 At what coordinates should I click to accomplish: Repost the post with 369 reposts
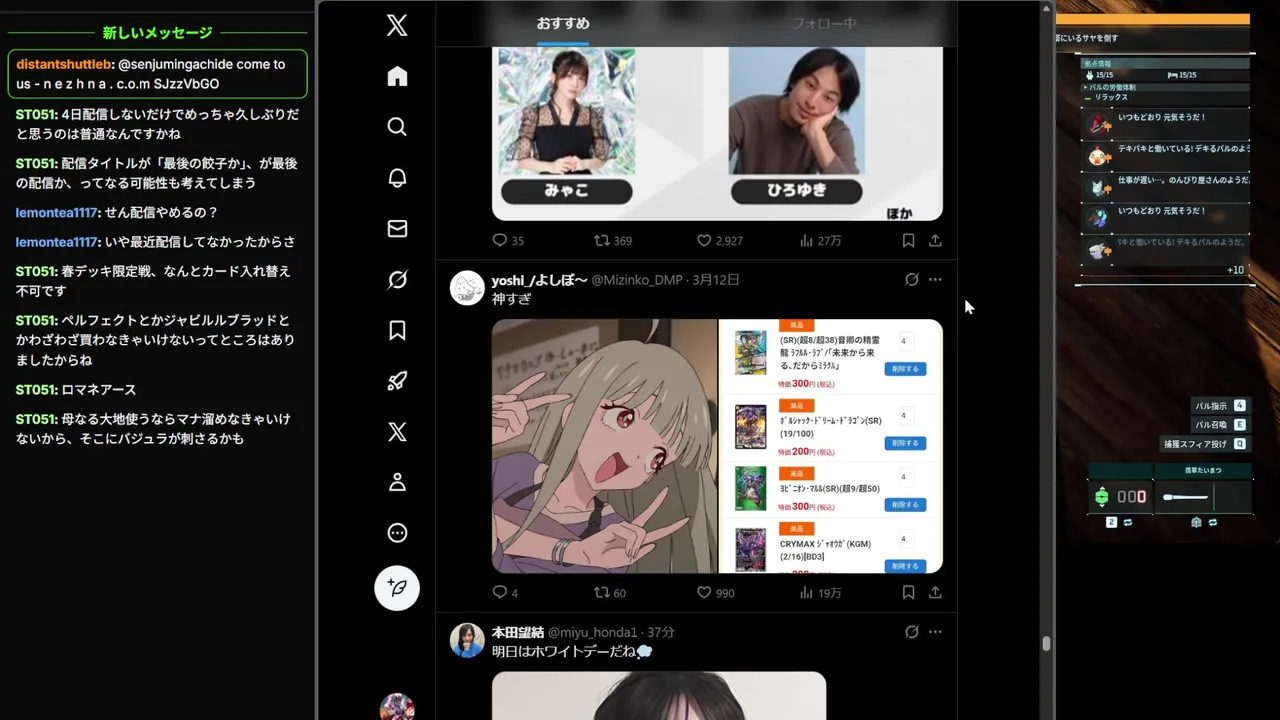click(602, 241)
